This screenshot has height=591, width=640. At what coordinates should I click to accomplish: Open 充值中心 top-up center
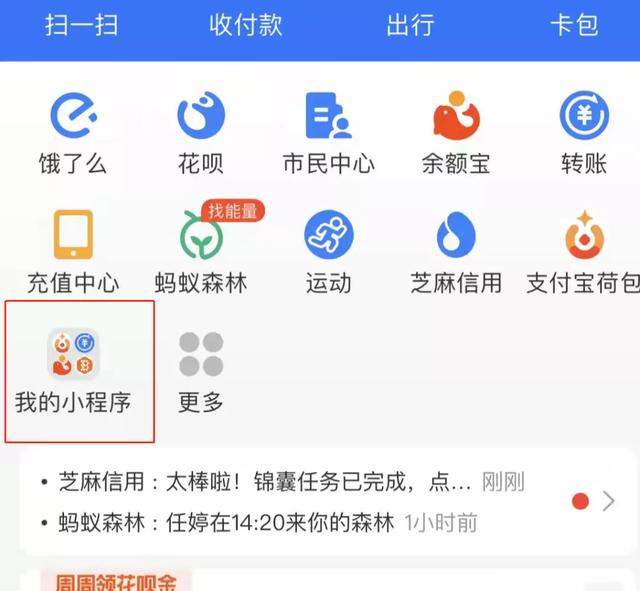coord(72,250)
